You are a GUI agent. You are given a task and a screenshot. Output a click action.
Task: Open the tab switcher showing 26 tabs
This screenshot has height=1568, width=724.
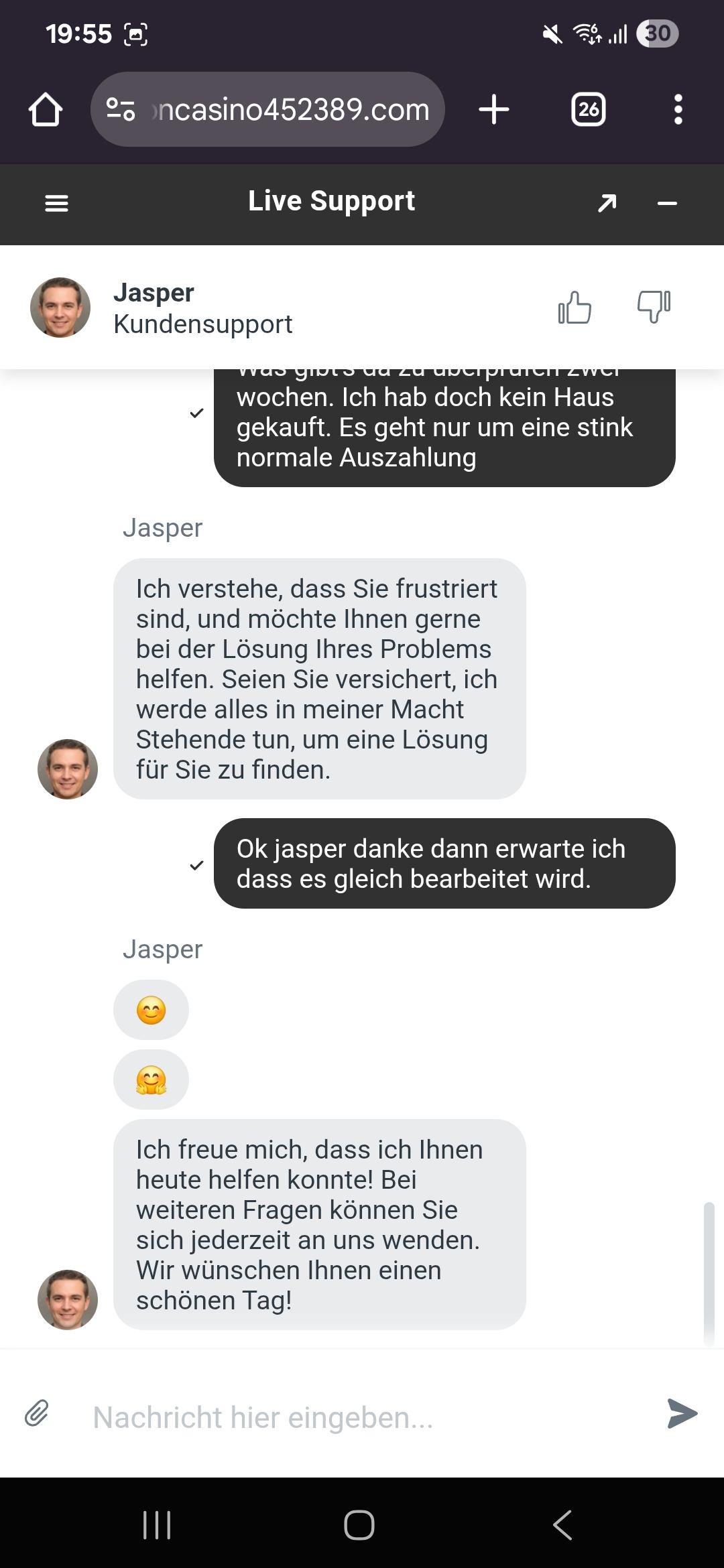588,109
